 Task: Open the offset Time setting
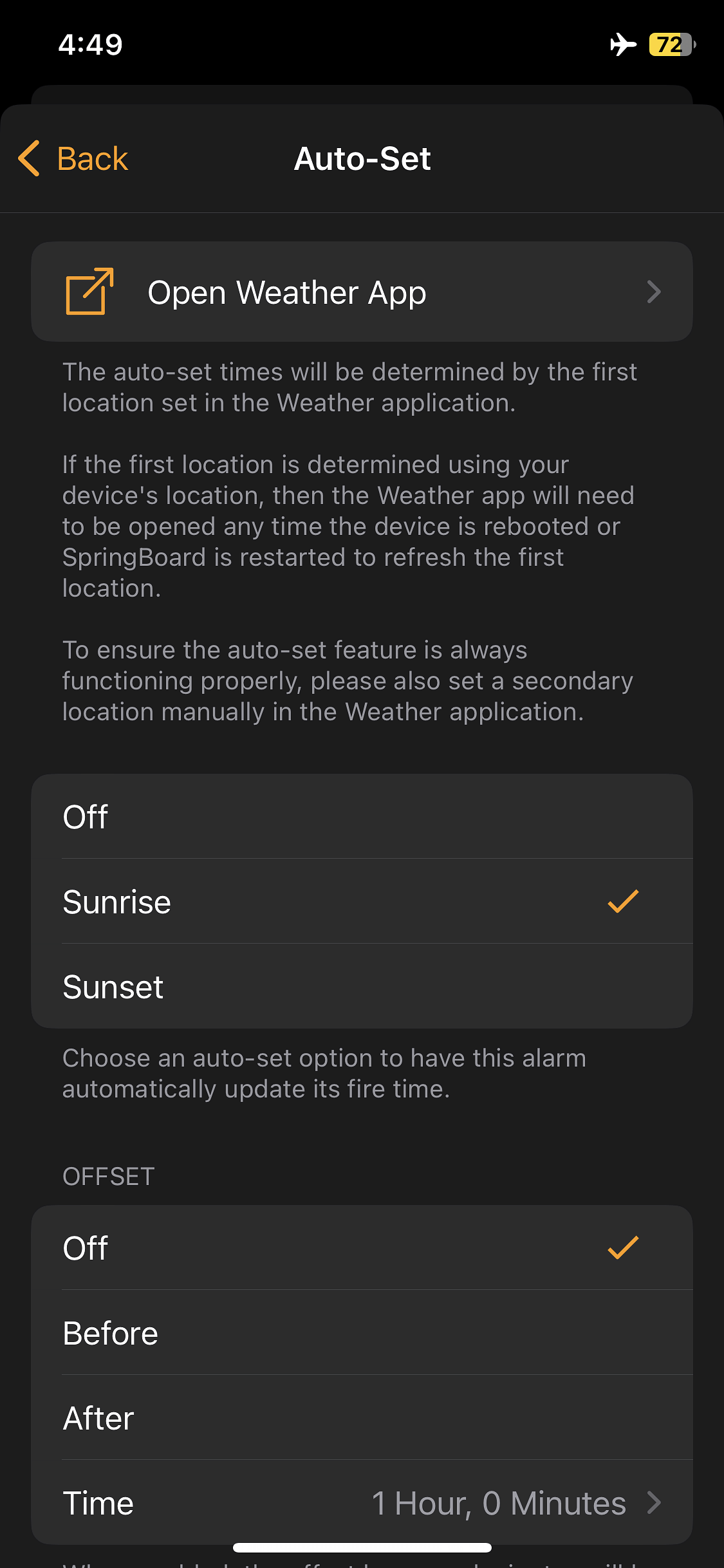click(362, 1502)
